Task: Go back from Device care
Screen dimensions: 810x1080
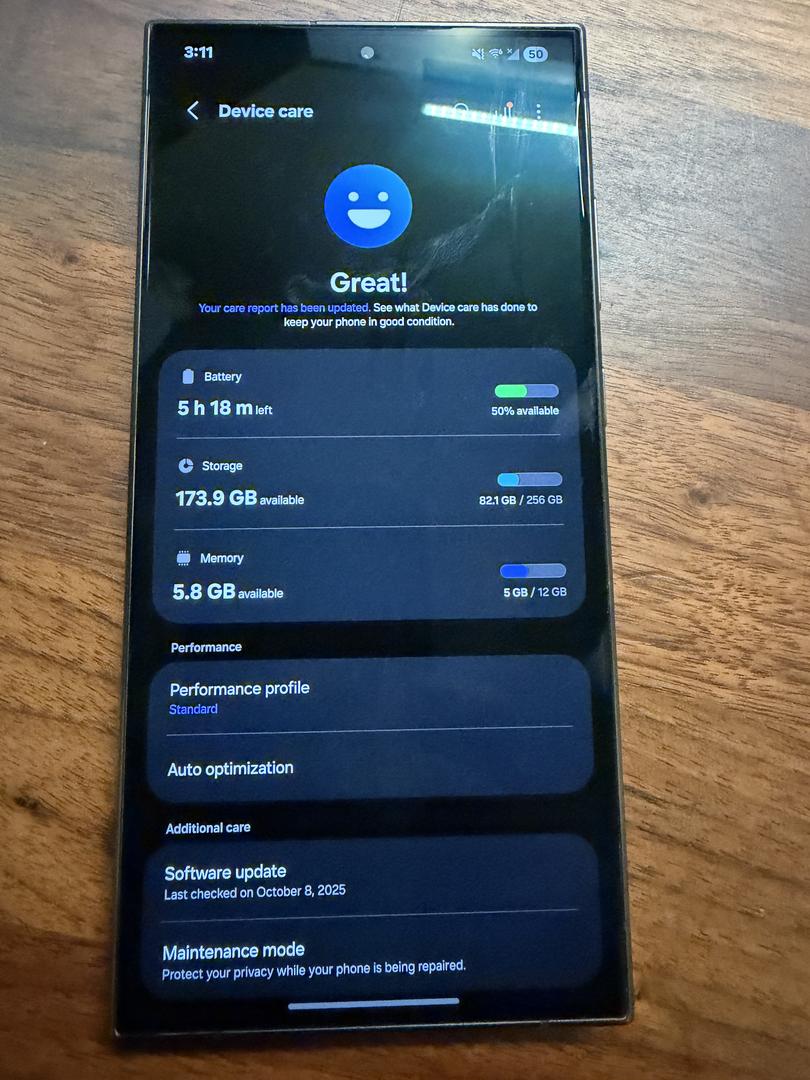Action: click(193, 111)
